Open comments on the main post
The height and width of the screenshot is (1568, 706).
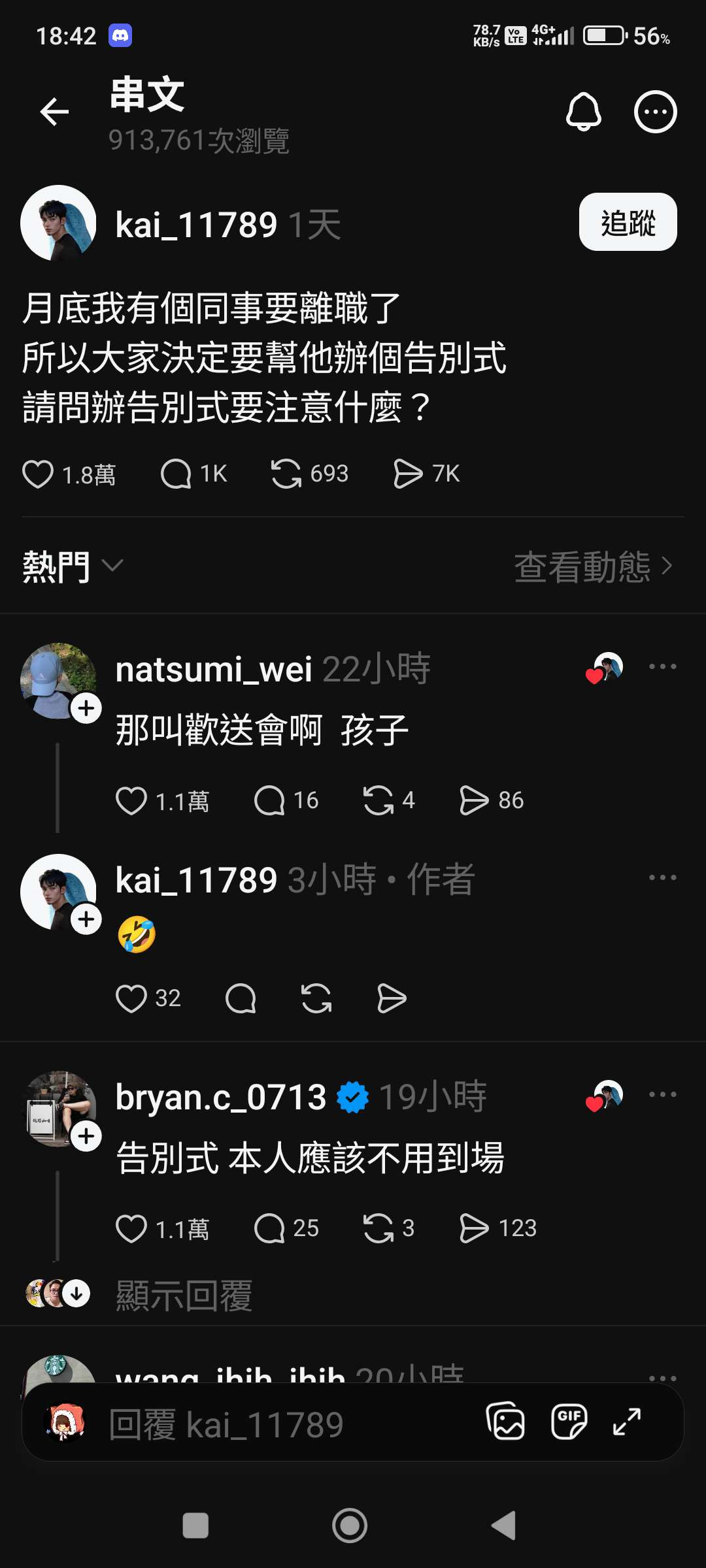tap(176, 474)
